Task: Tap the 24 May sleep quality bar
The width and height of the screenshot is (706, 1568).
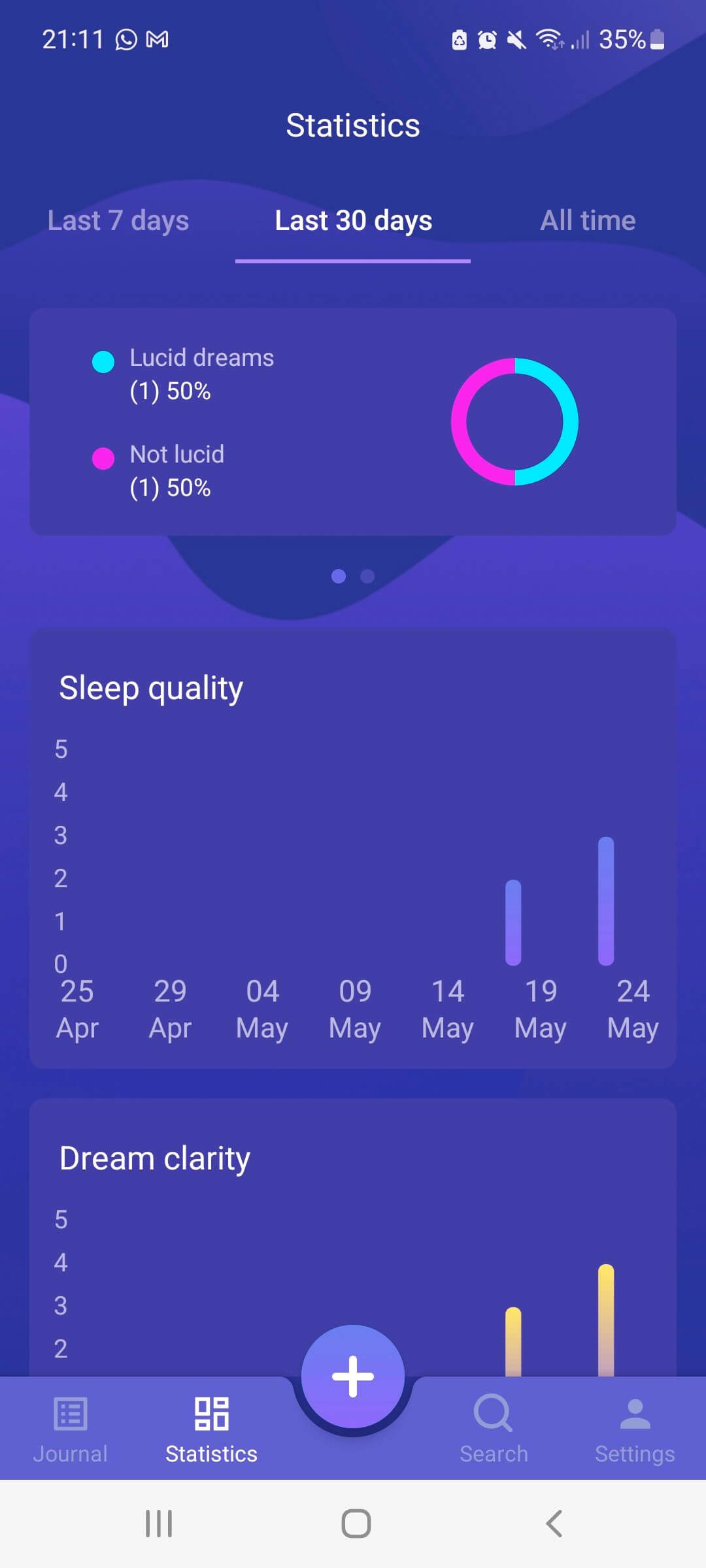Action: click(606, 902)
